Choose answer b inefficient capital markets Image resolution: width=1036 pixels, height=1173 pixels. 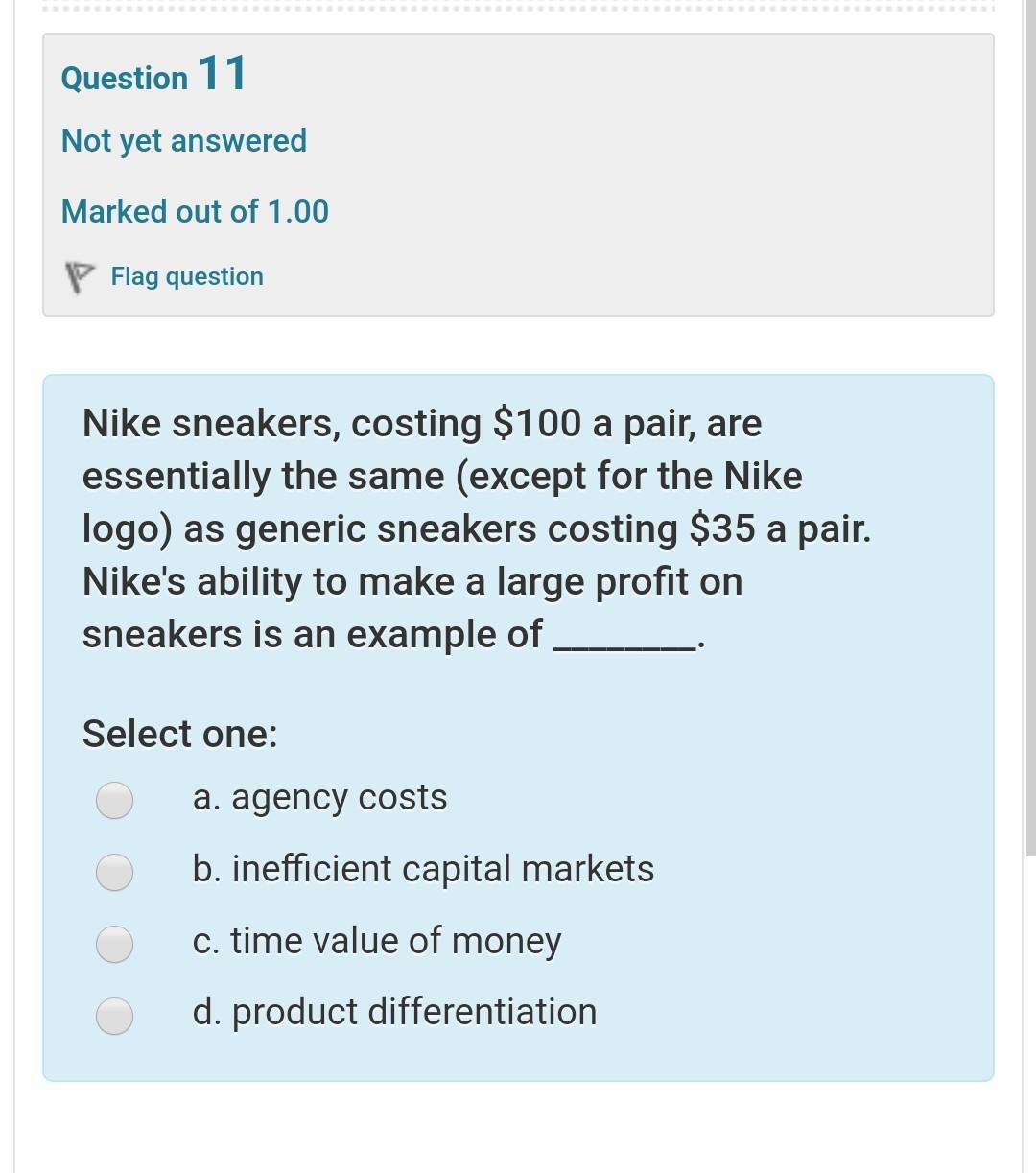(114, 872)
